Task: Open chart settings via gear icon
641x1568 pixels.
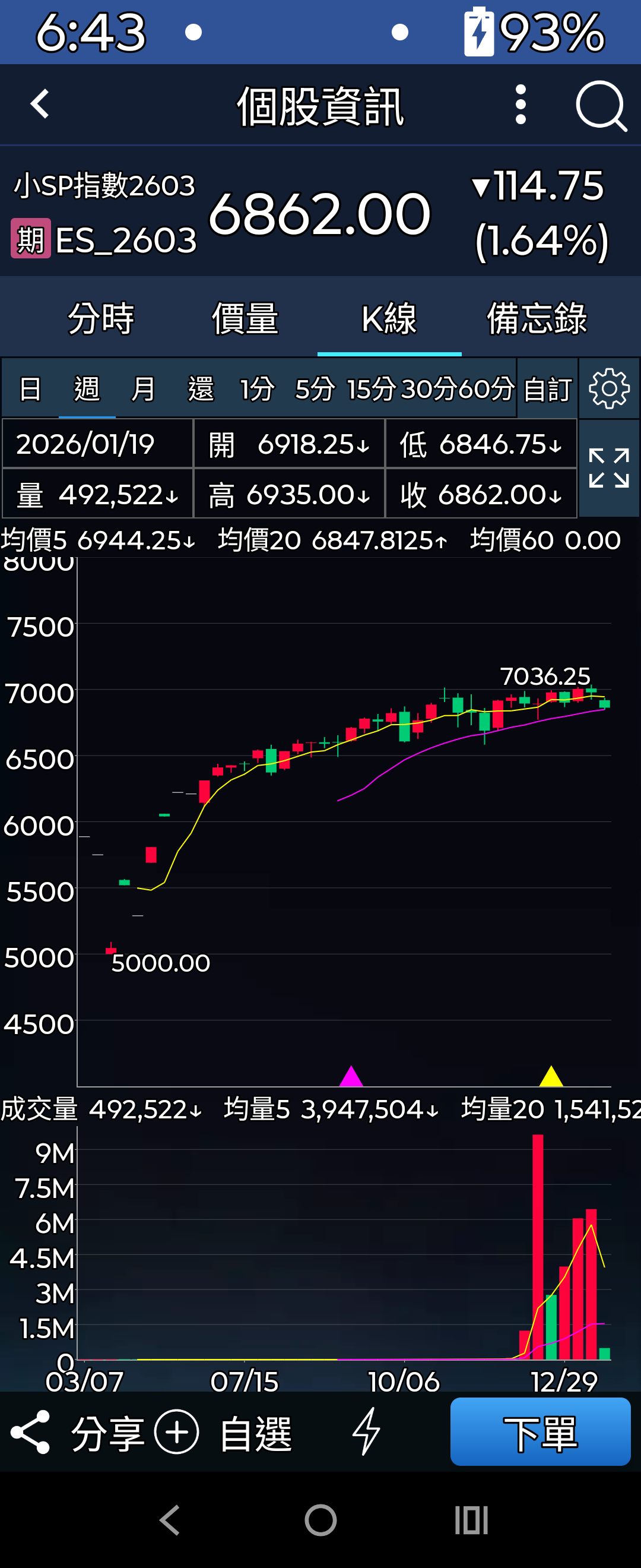Action: (609, 388)
